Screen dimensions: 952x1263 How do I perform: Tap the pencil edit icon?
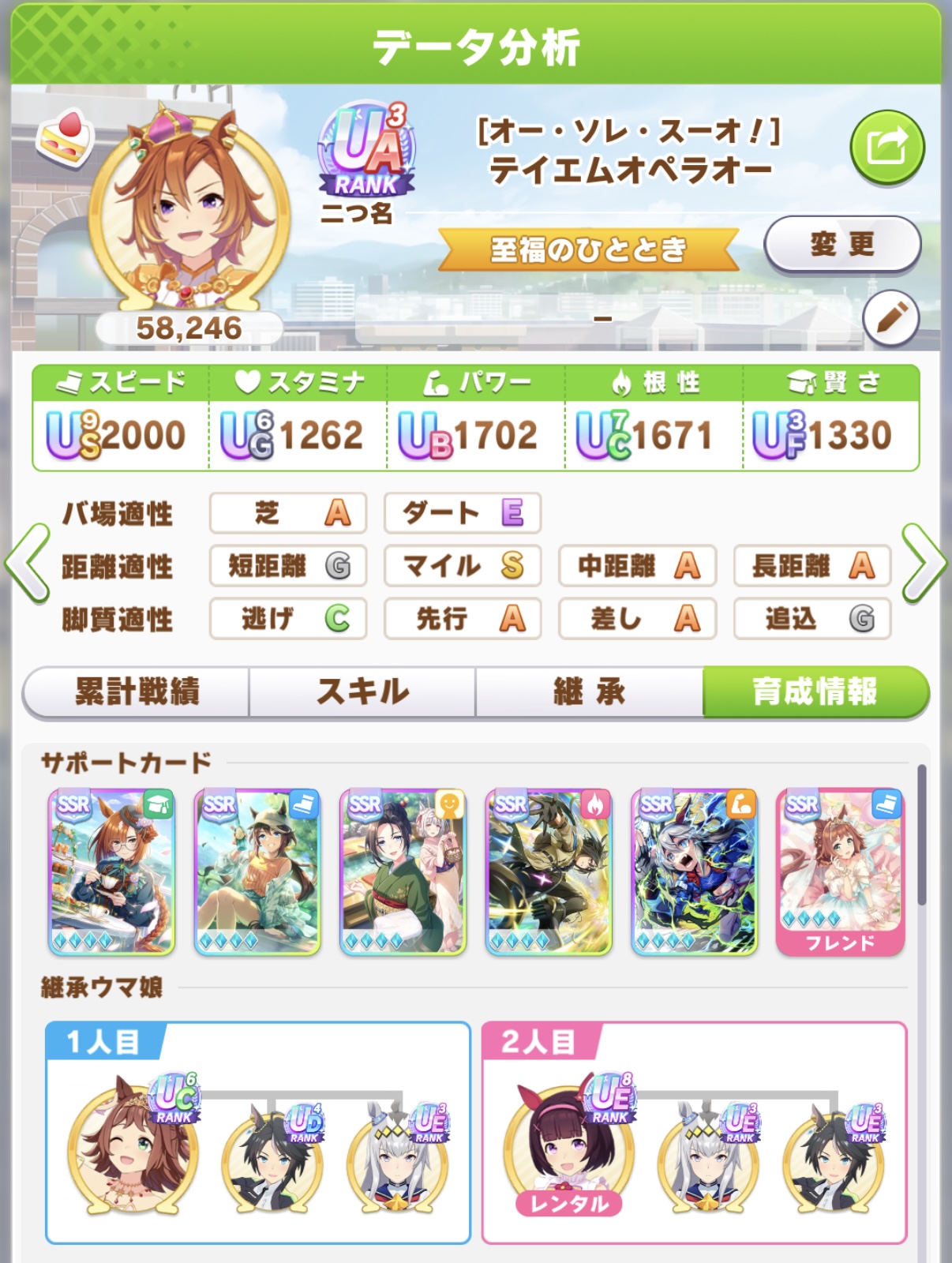point(890,319)
